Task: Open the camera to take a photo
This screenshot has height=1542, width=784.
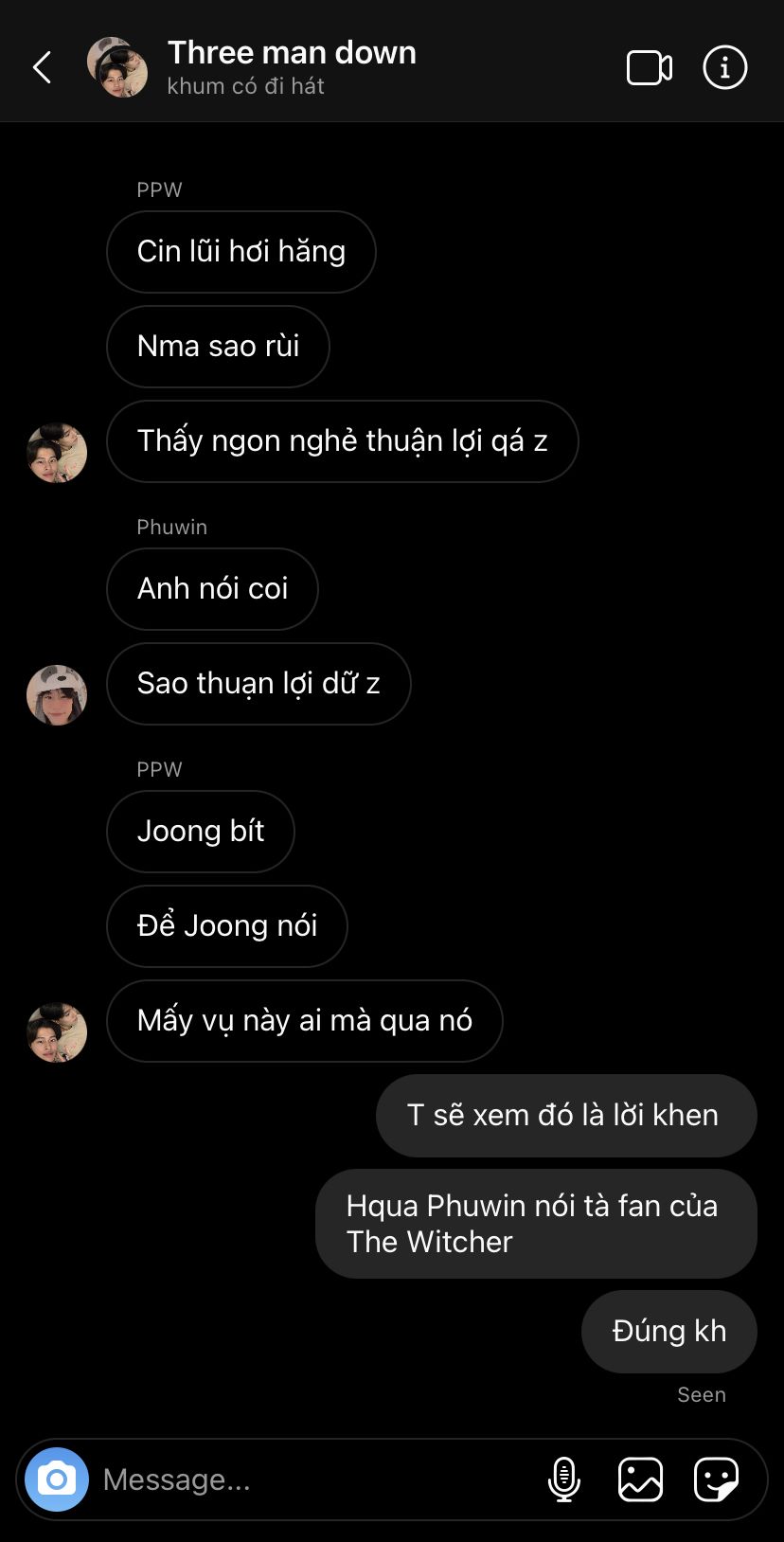Action: tap(57, 1479)
